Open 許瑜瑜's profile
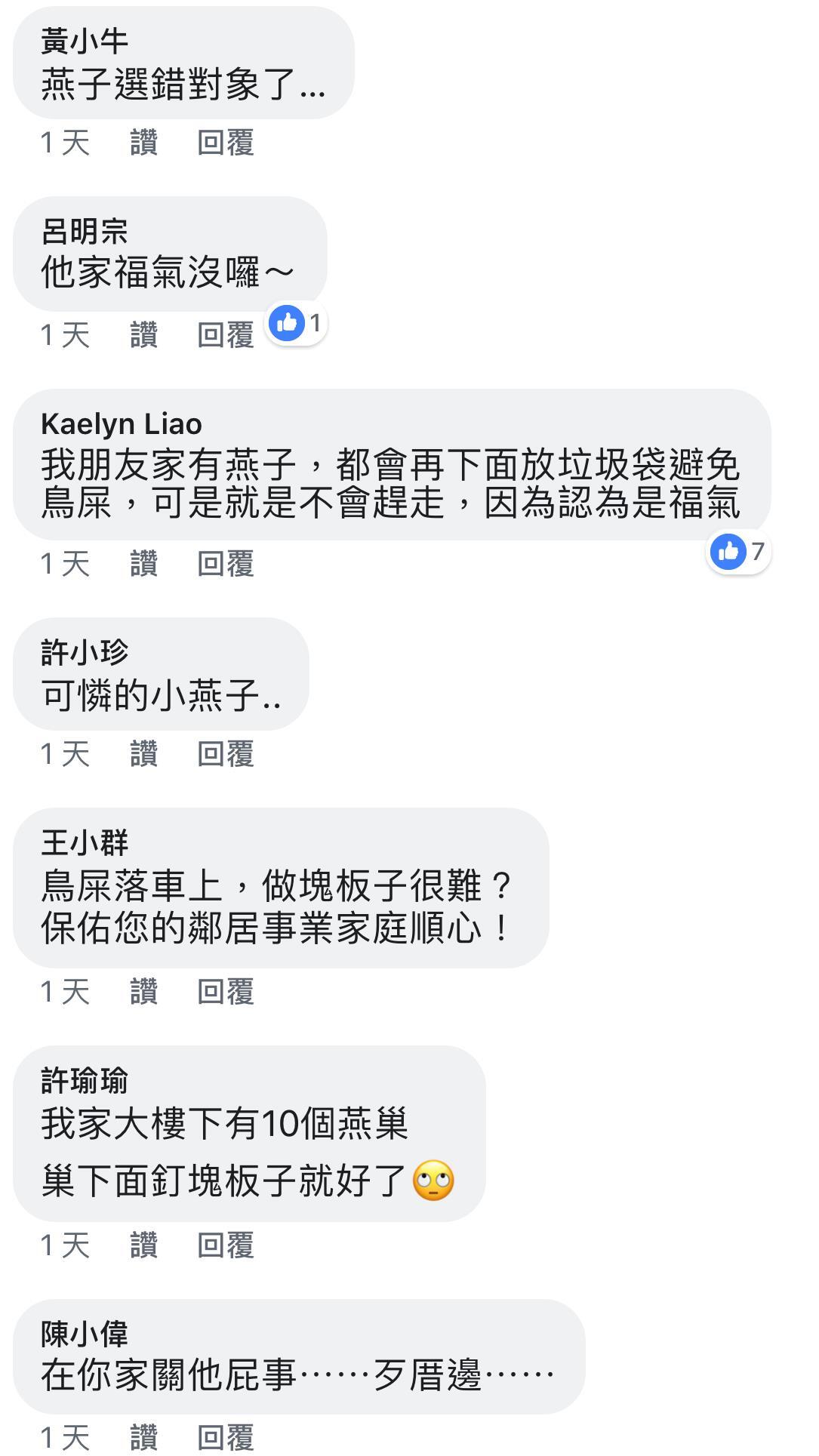This screenshot has width=819, height=1456. [x=85, y=1081]
